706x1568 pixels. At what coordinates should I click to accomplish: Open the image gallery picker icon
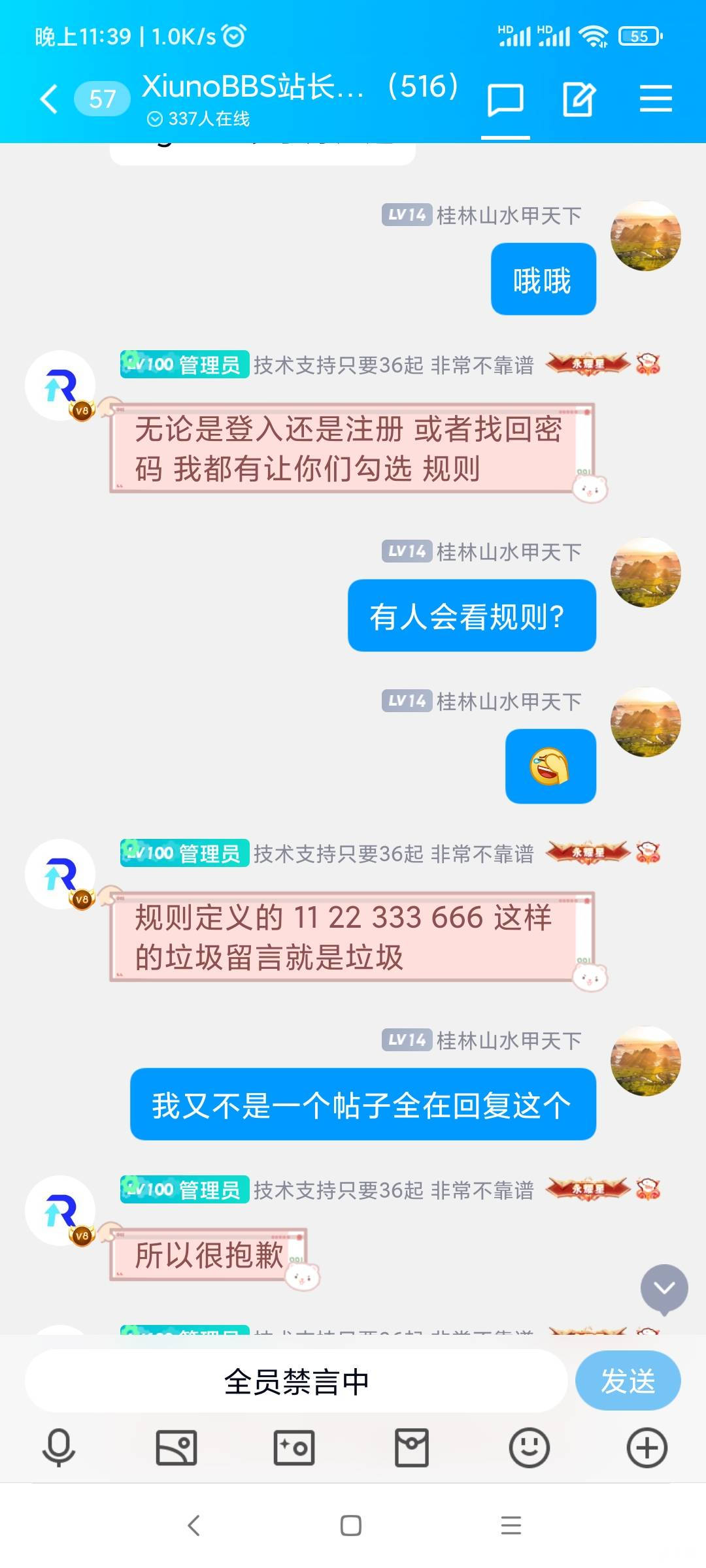(176, 1447)
